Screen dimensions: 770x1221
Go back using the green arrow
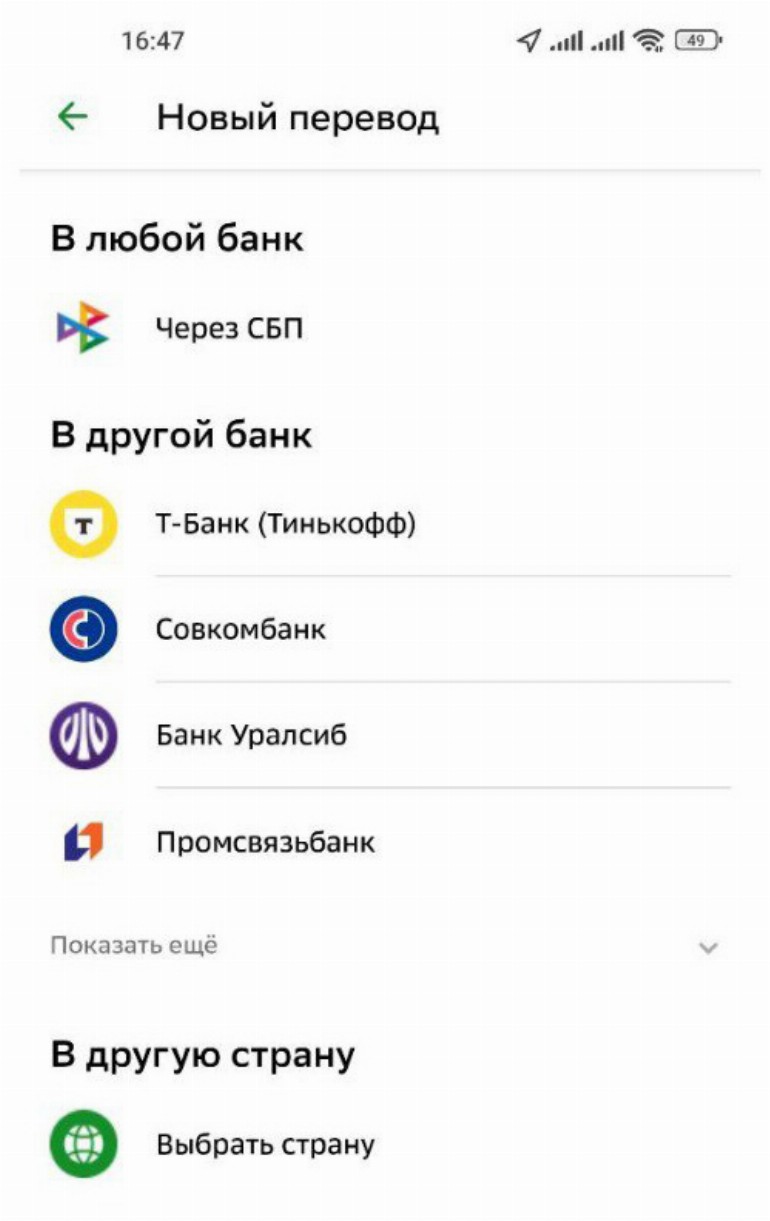(x=73, y=118)
